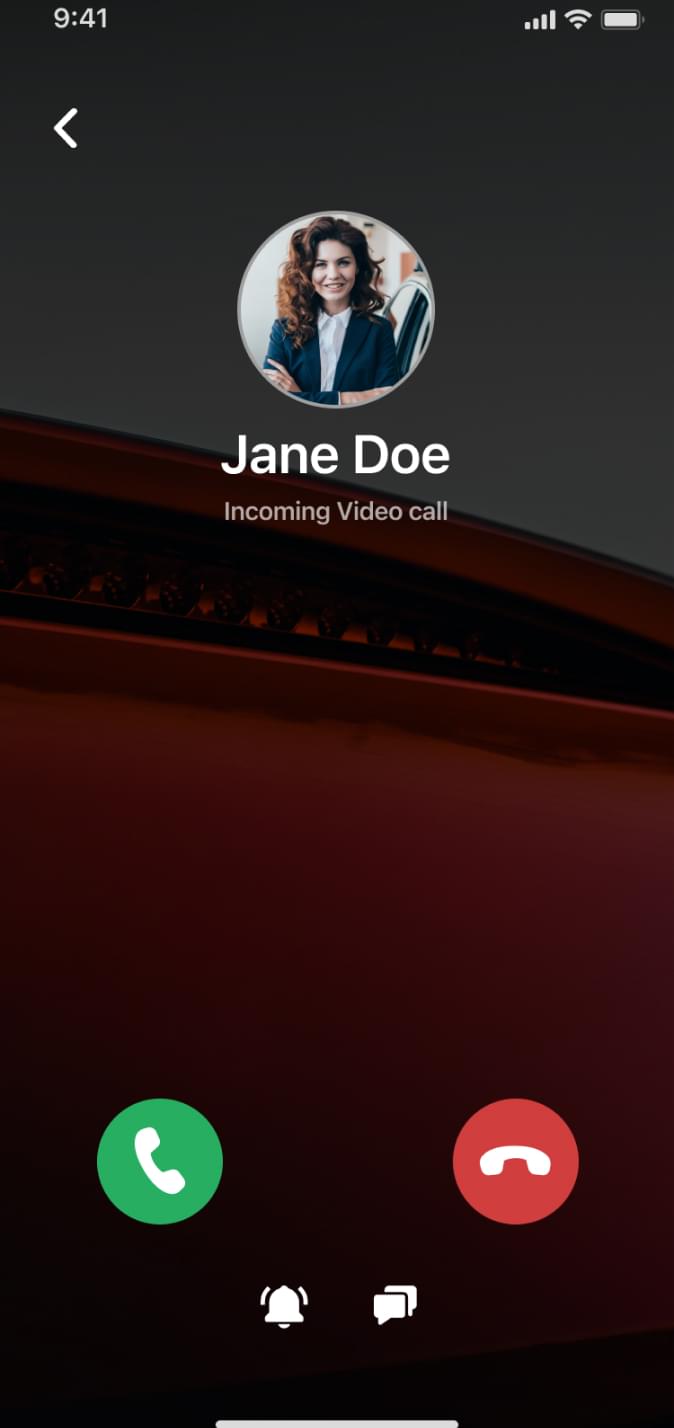This screenshot has width=674, height=1428.
Task: Accept the video call from Jane Doe
Action: pos(160,1161)
